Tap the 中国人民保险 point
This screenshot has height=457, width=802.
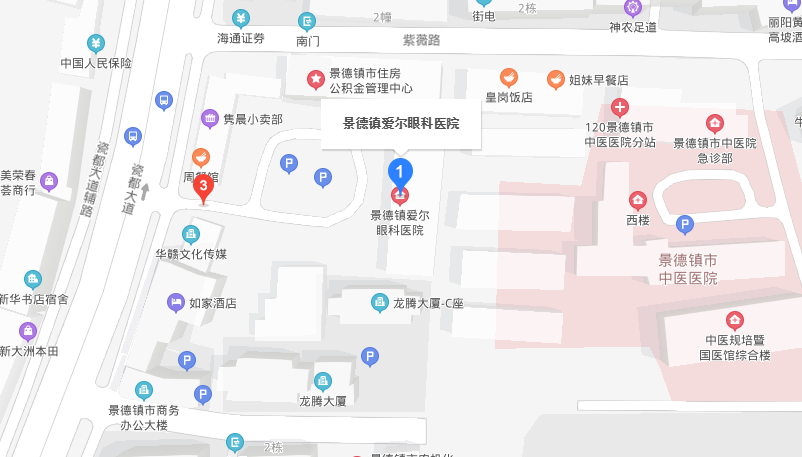95,43
